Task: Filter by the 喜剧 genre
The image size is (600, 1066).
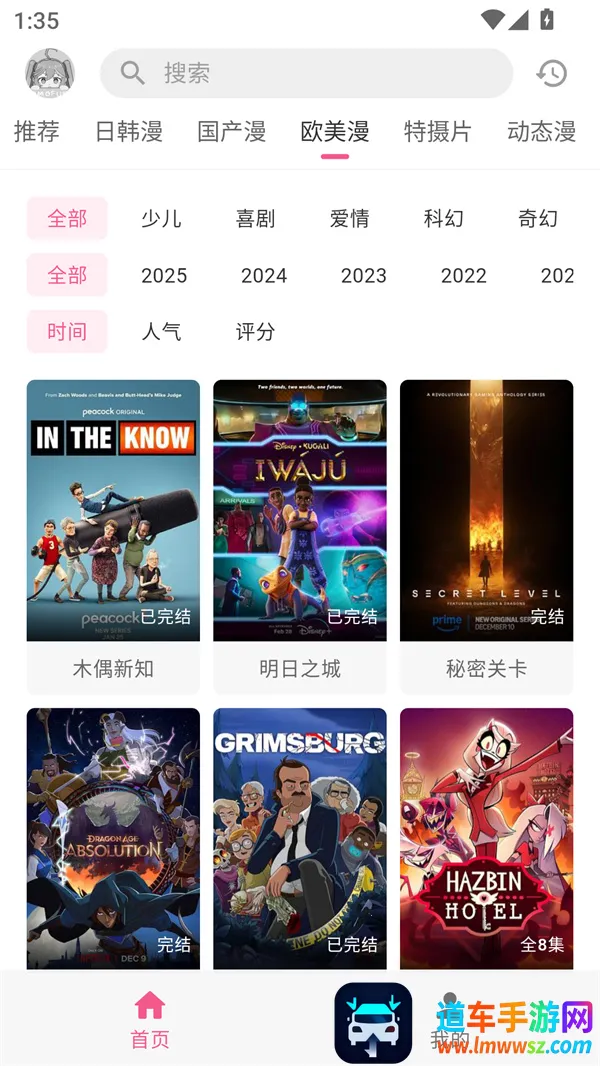Action: [x=255, y=219]
